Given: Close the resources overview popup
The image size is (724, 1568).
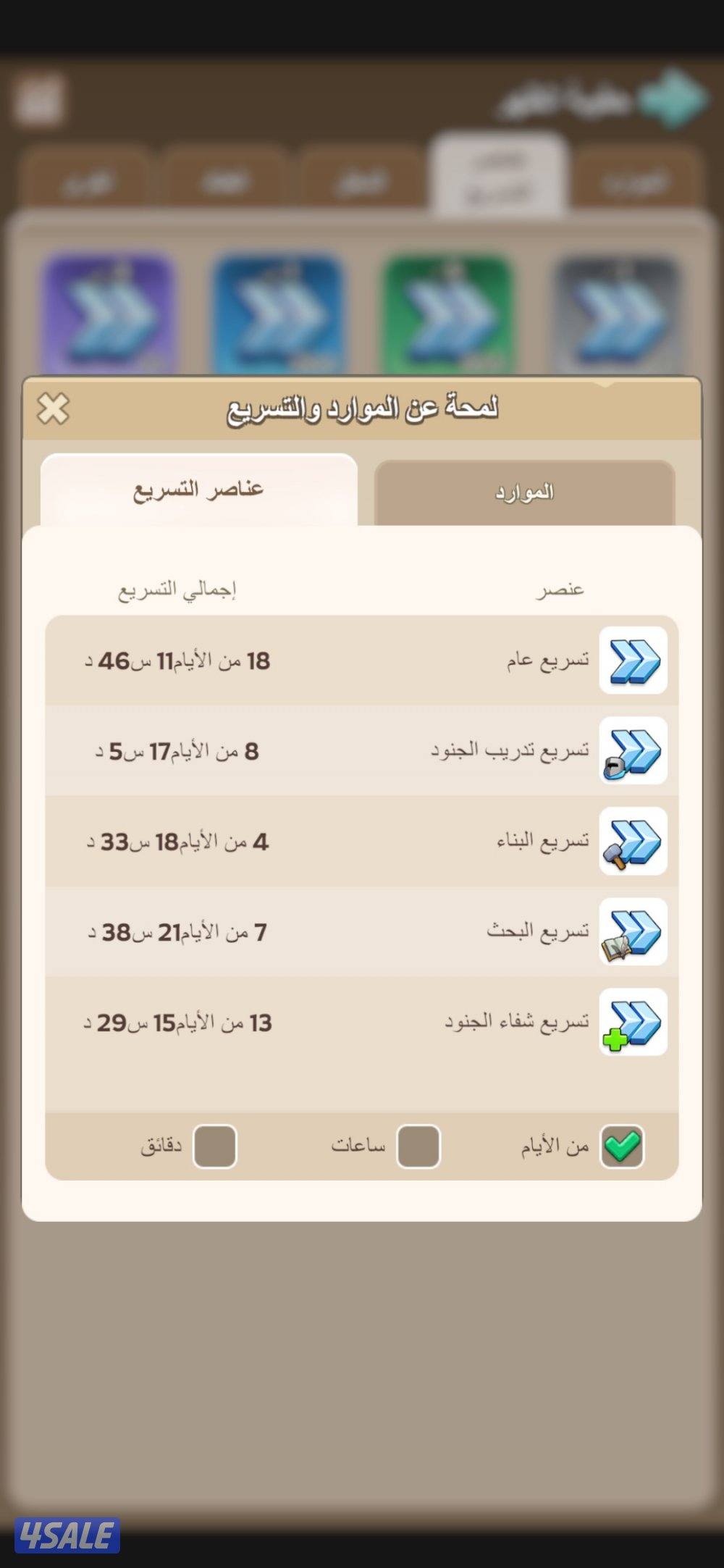Looking at the screenshot, I should pyautogui.click(x=54, y=408).
